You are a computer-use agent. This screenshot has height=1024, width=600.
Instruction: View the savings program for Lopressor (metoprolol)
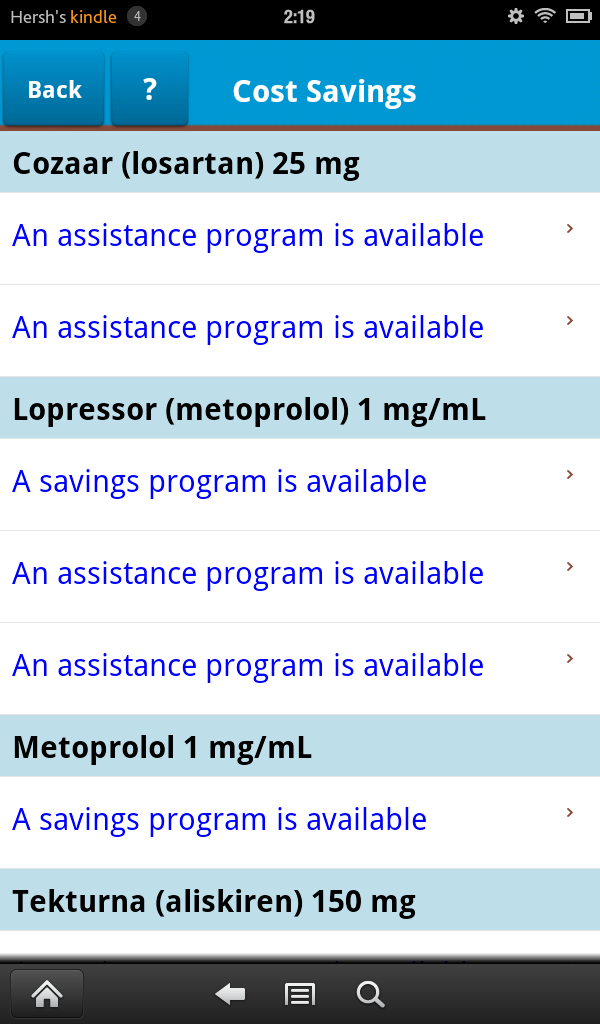click(x=299, y=483)
